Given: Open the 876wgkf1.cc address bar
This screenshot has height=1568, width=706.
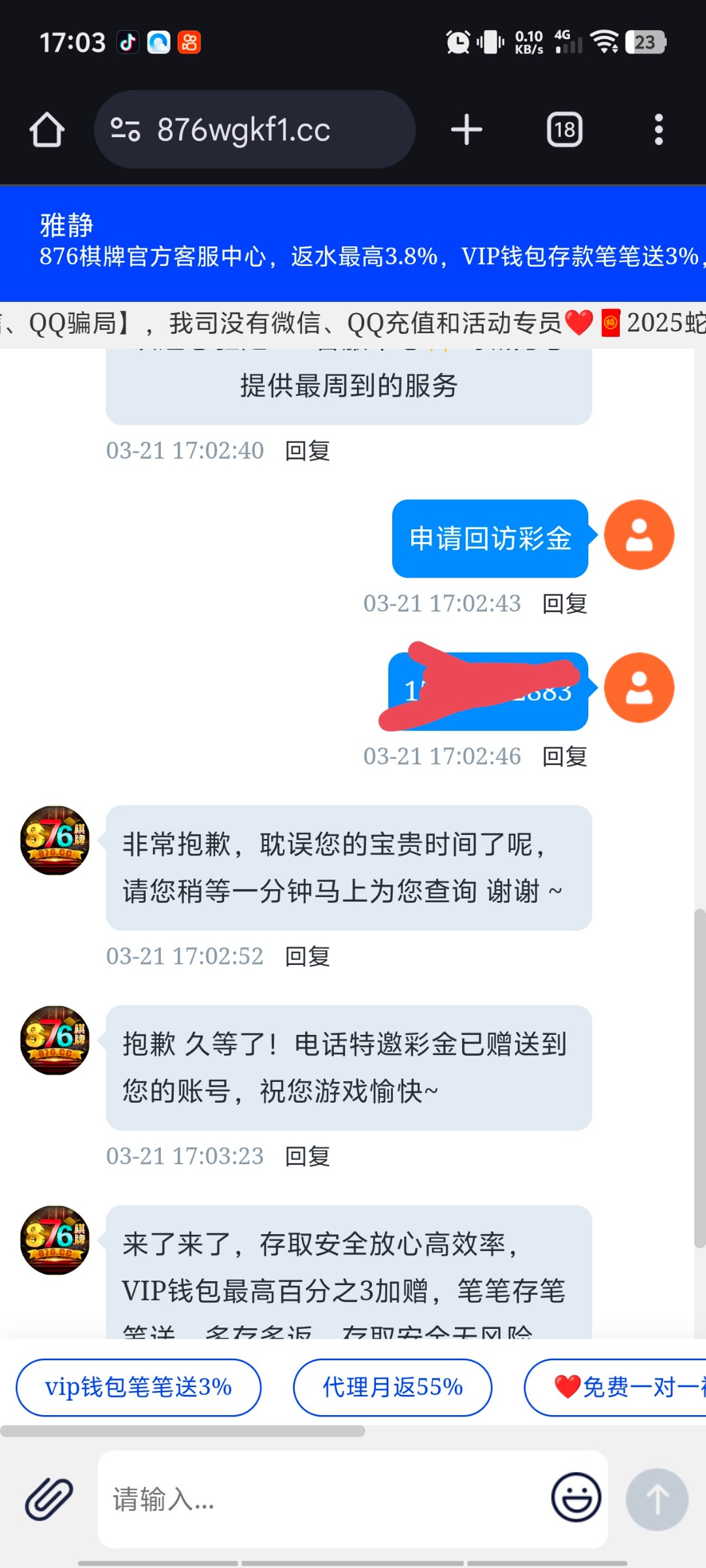Looking at the screenshot, I should click(x=255, y=129).
